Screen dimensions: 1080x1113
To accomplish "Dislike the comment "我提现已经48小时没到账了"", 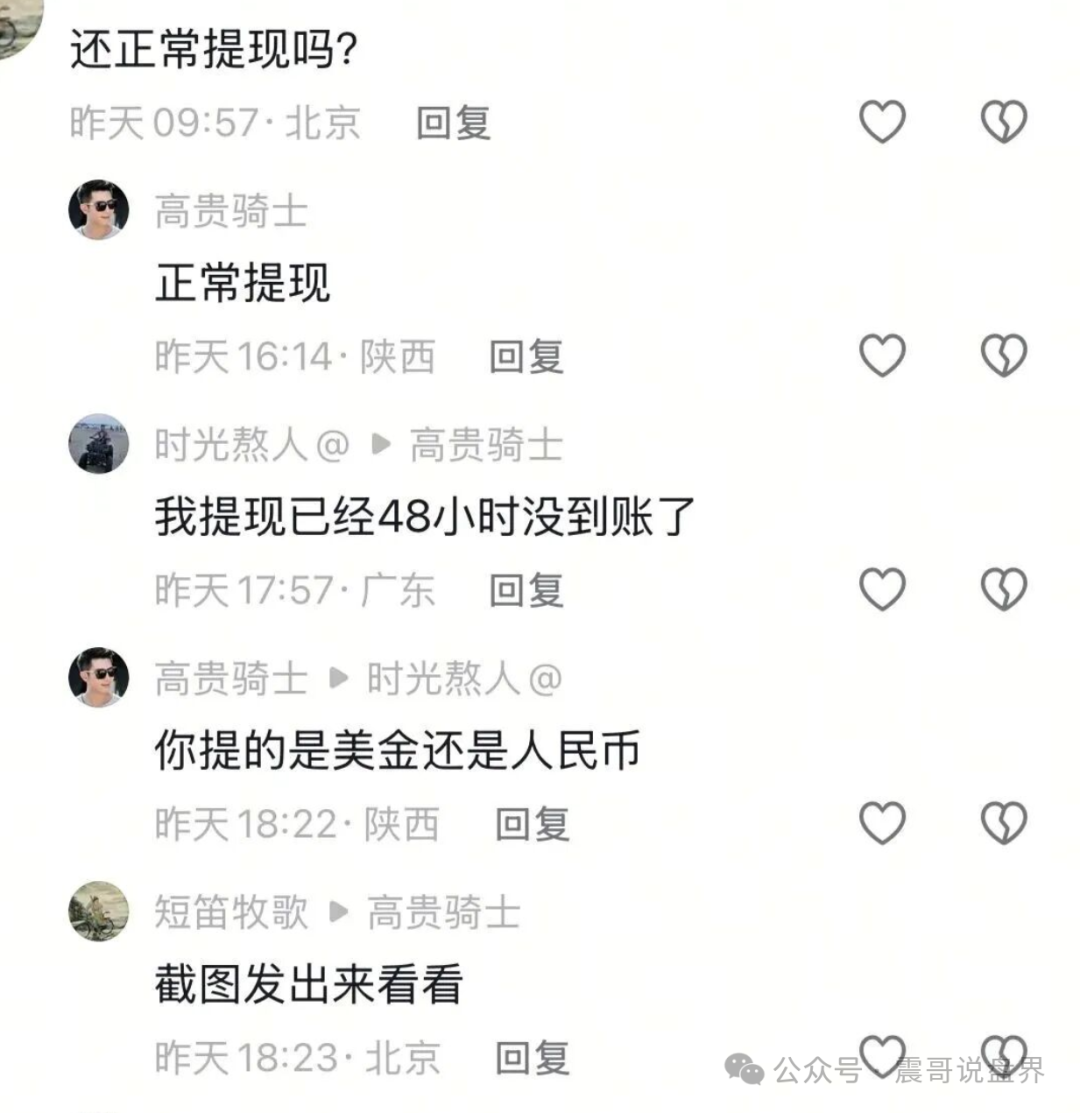I will 1003,590.
